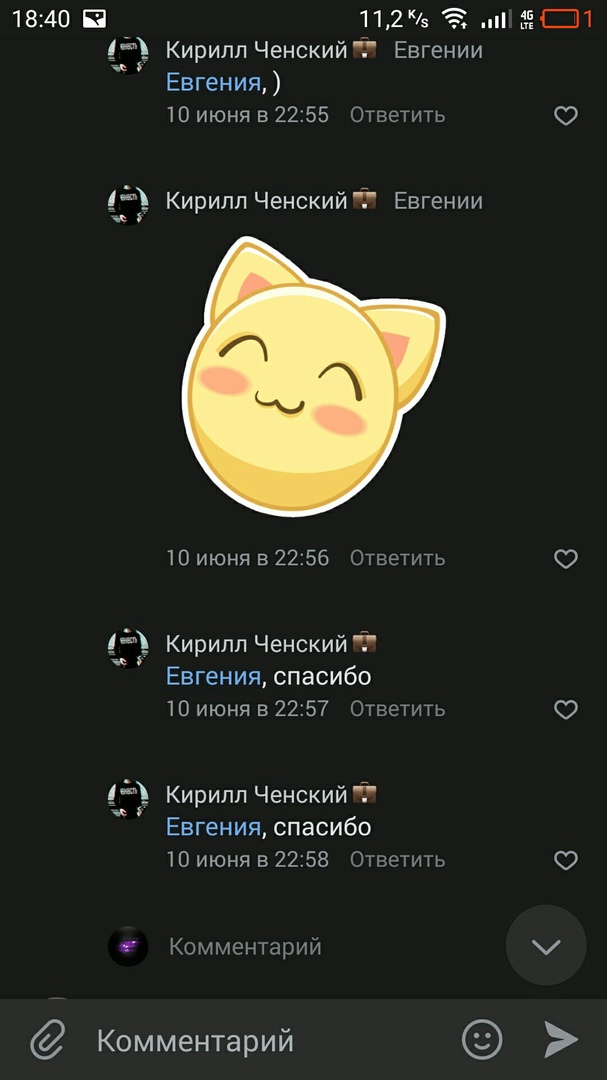Open the attachment paperclip
The image size is (607, 1080).
(x=47, y=1040)
